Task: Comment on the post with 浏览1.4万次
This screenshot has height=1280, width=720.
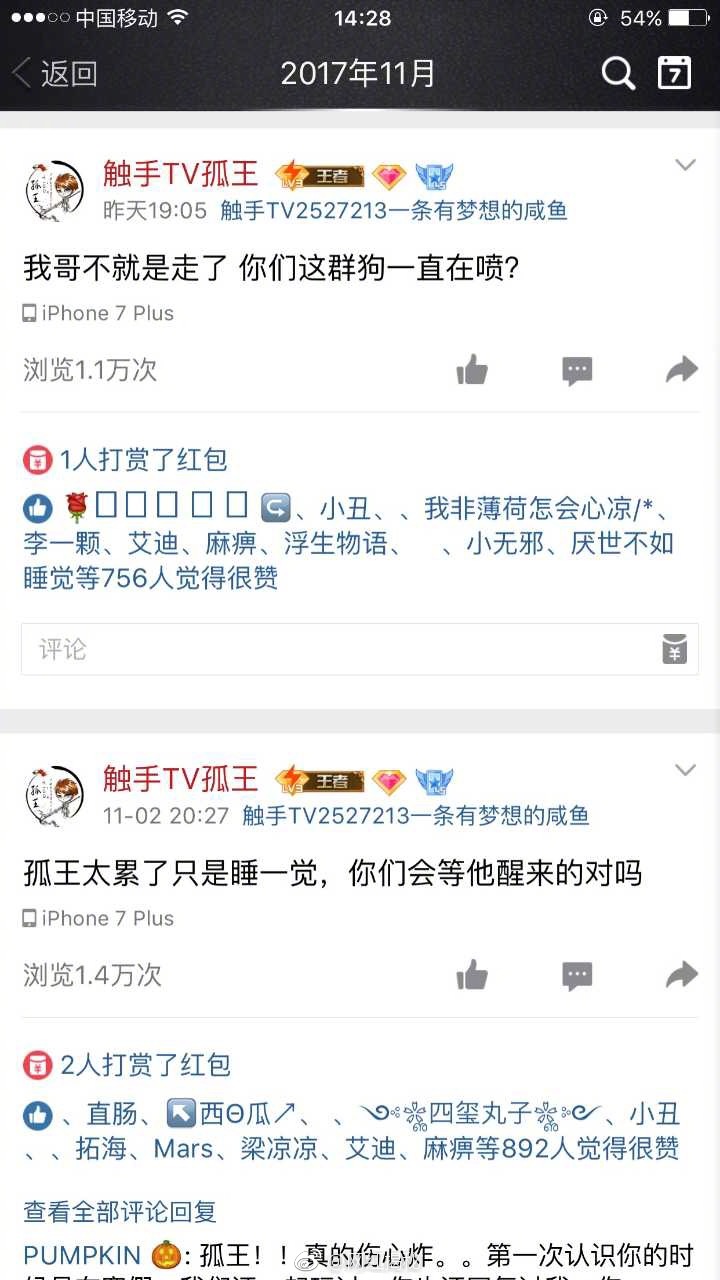Action: click(x=577, y=975)
